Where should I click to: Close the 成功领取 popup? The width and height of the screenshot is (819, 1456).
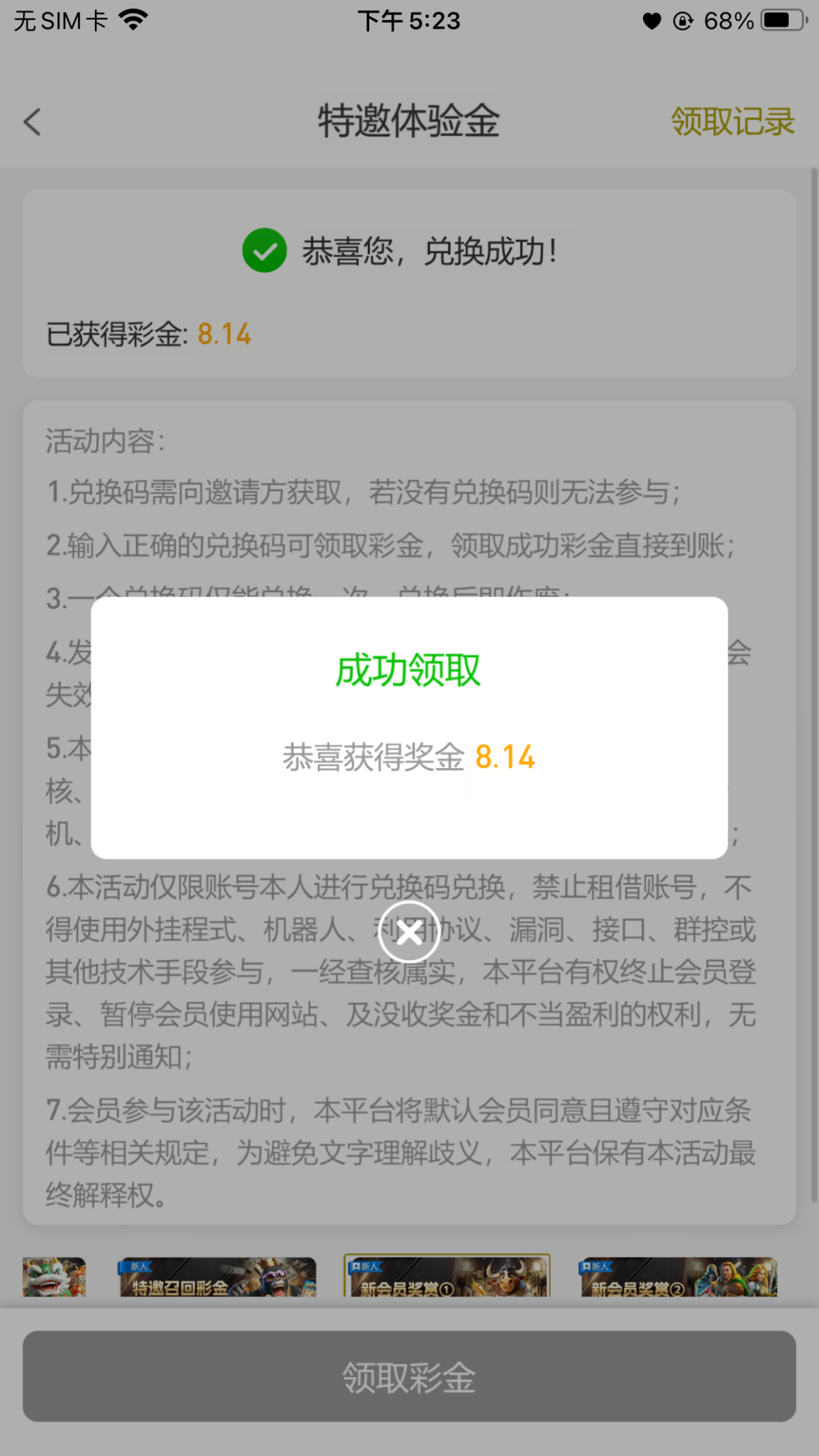pyautogui.click(x=409, y=932)
